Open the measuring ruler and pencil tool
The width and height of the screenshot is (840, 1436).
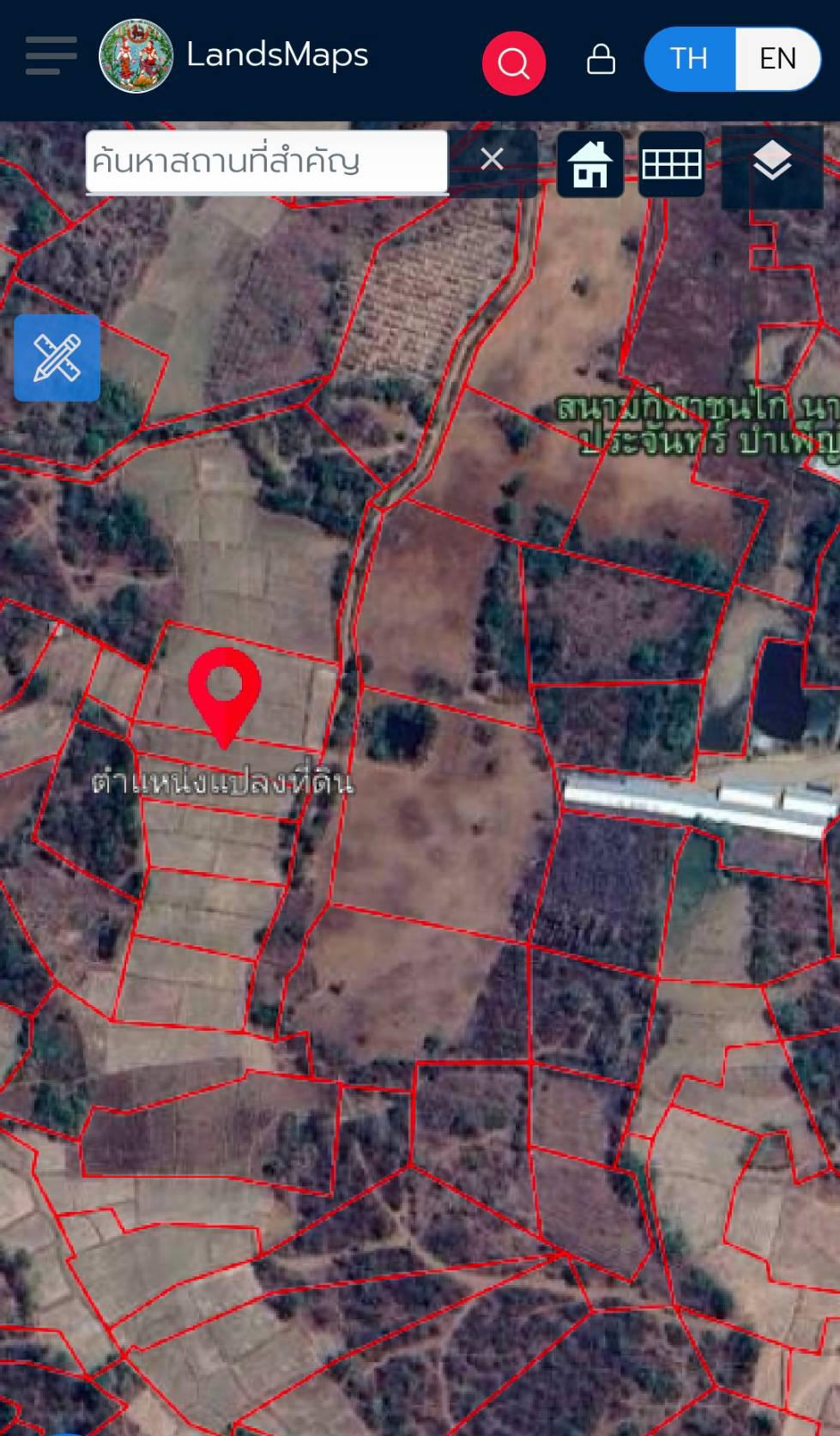click(57, 358)
